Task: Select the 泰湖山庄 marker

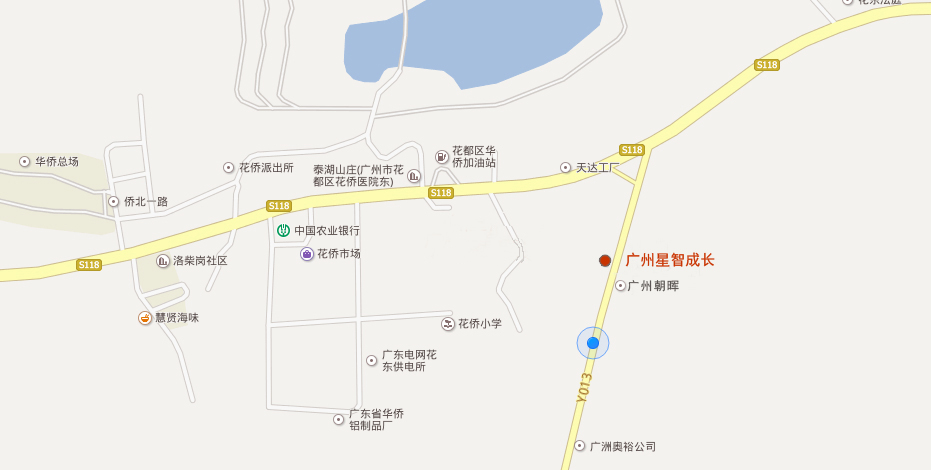Action: click(414, 176)
